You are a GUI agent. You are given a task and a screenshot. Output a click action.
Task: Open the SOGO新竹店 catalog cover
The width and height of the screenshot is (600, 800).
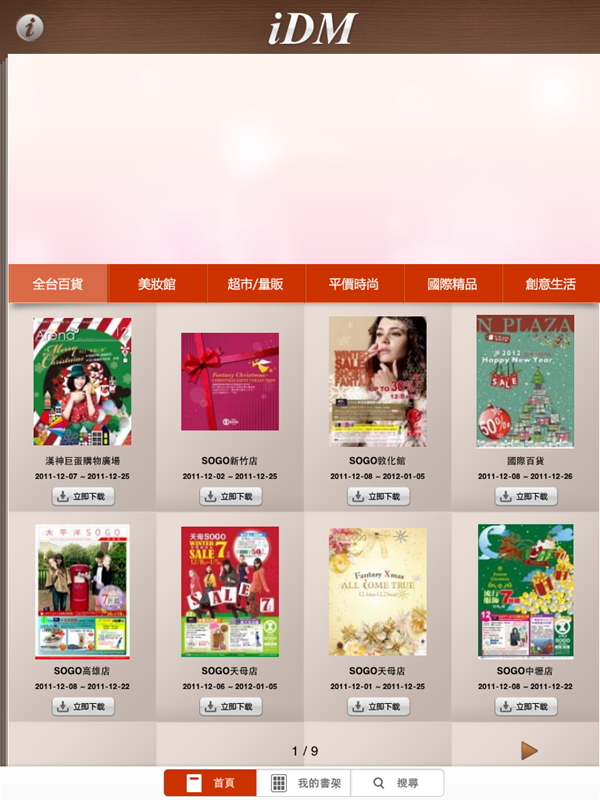point(230,381)
